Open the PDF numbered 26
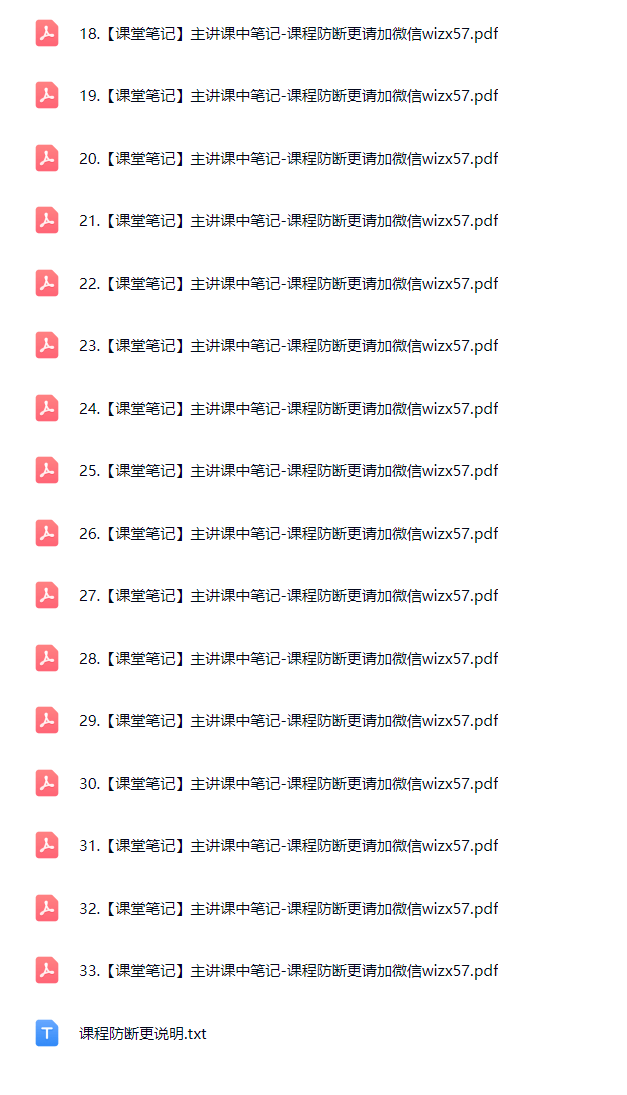Viewport: 627px width, 1095px height. pyautogui.click(x=288, y=534)
